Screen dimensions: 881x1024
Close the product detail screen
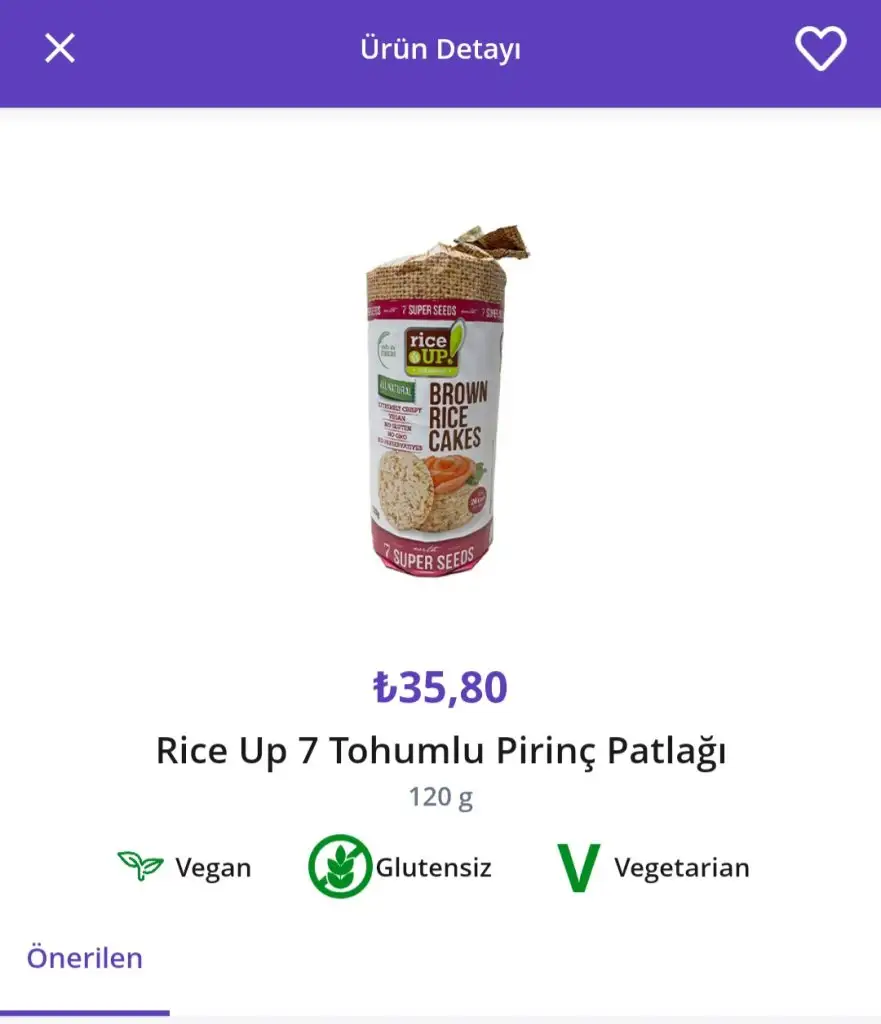pyautogui.click(x=60, y=48)
